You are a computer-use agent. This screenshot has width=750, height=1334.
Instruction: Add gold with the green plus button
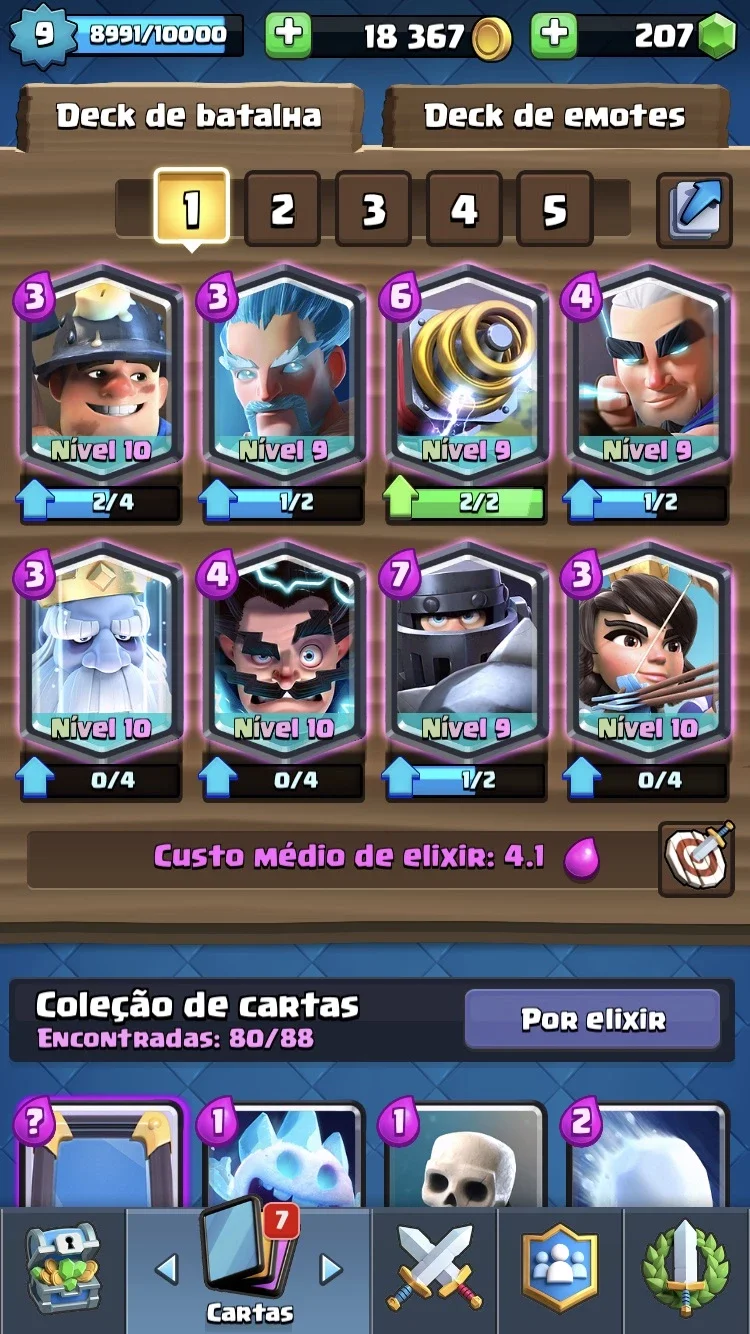(x=288, y=36)
